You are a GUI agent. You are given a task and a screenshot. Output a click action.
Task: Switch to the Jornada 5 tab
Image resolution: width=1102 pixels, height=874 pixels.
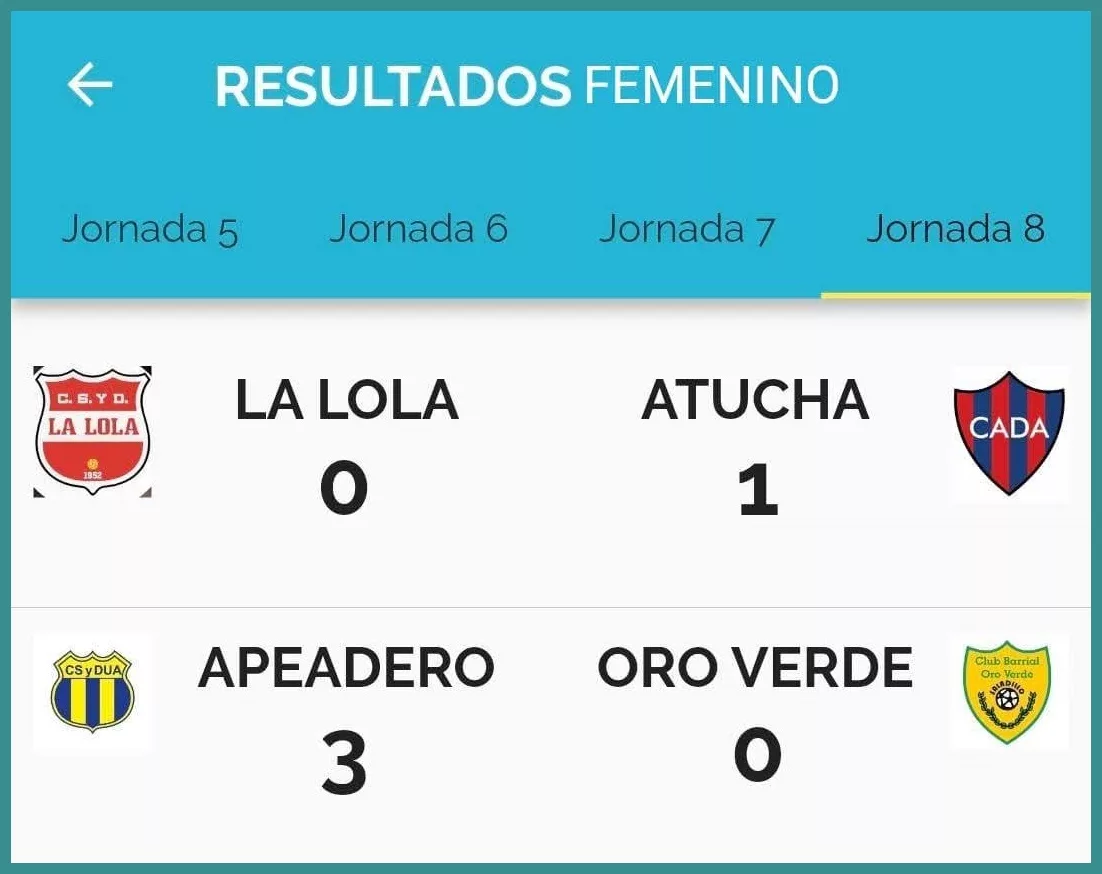click(150, 229)
